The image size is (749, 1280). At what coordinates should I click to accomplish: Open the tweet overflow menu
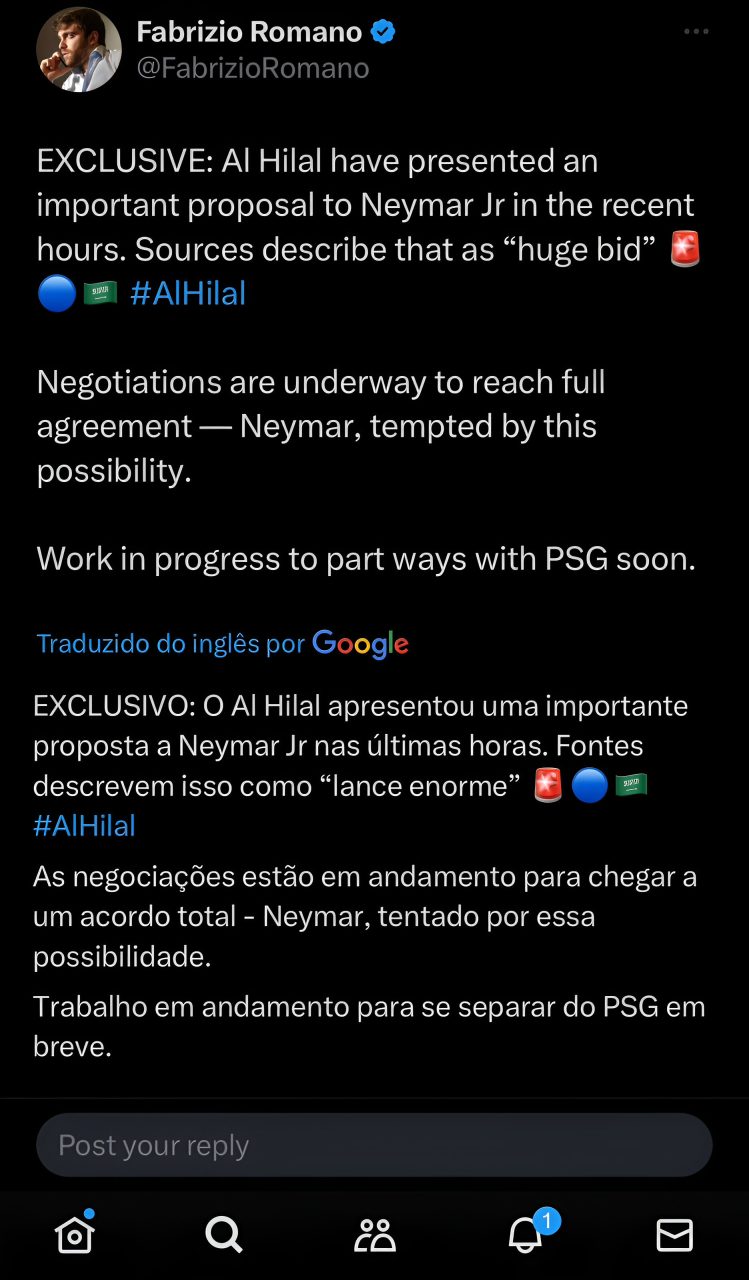tap(696, 32)
